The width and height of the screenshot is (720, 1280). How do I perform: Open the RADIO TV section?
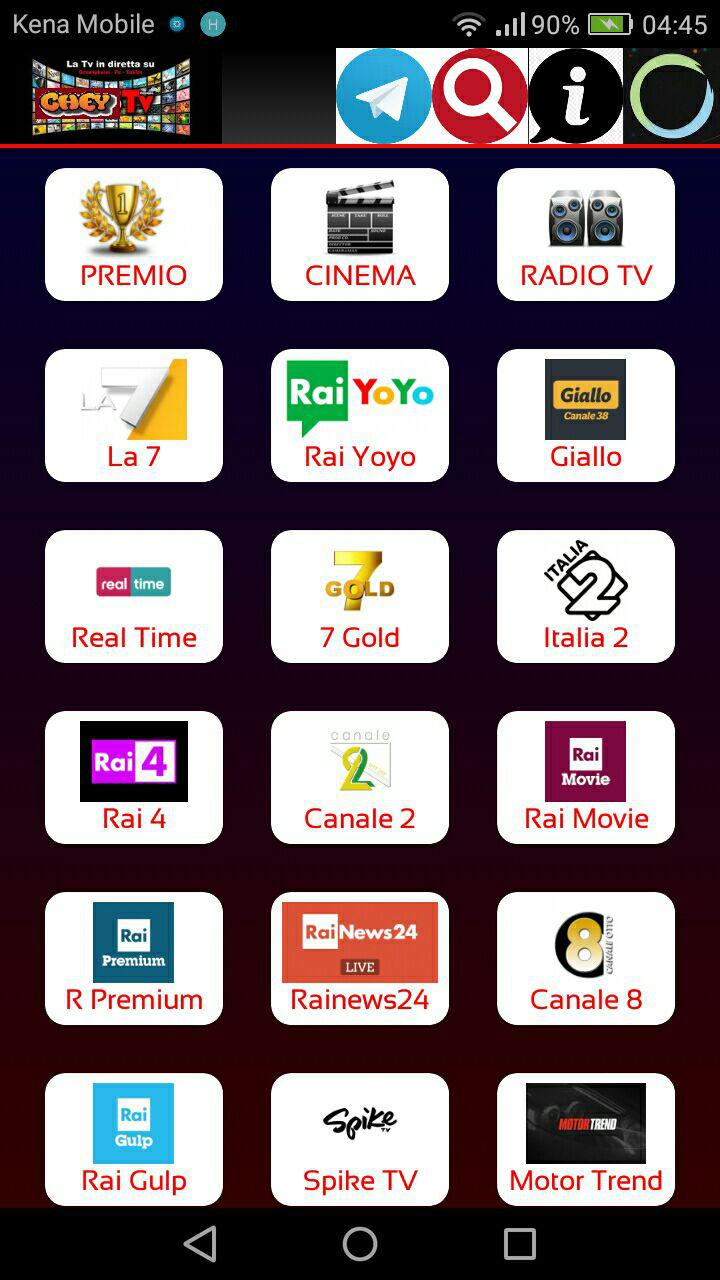pyautogui.click(x=586, y=234)
